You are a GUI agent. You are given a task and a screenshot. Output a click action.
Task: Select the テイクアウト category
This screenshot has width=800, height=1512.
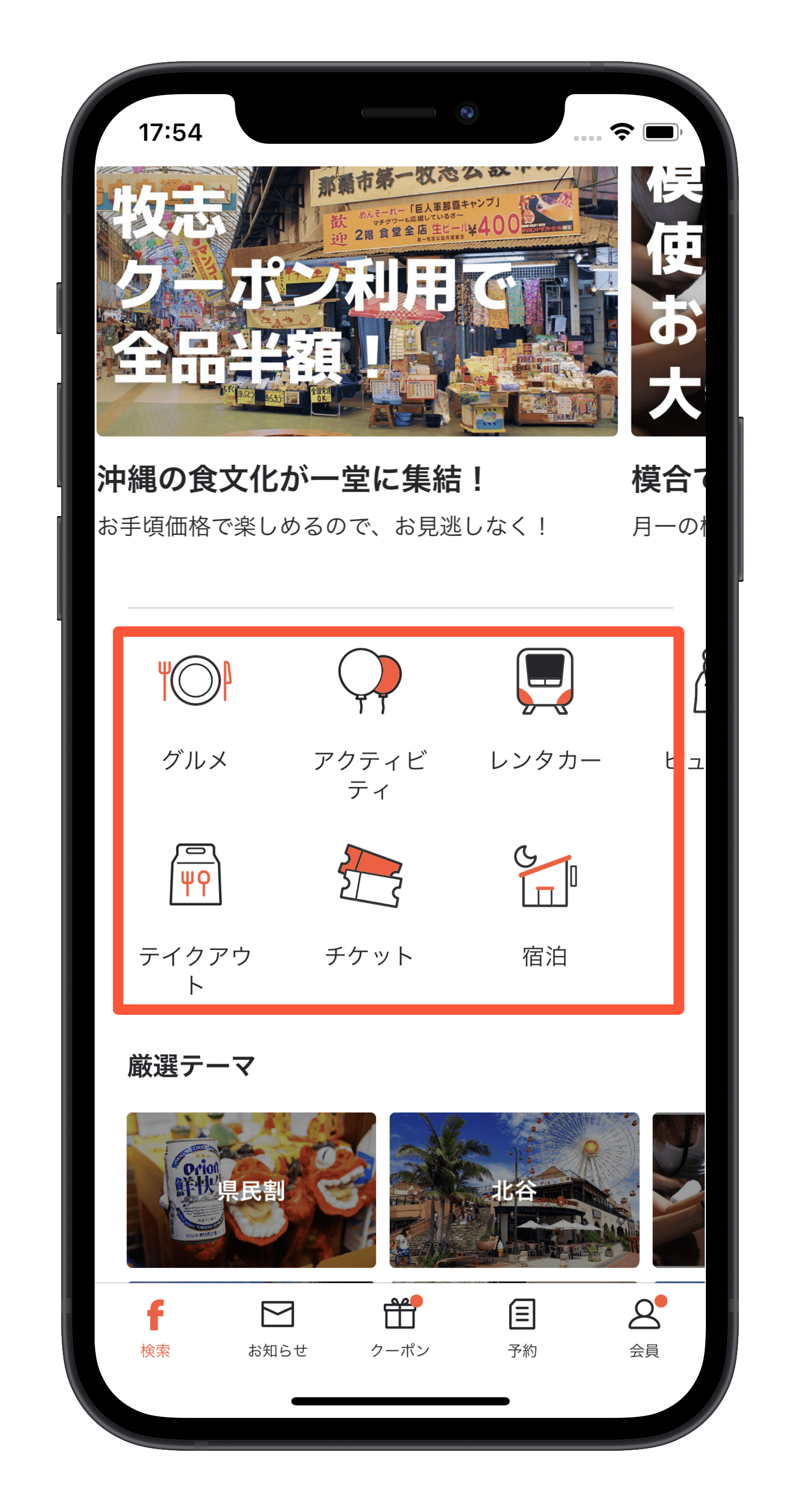pos(195,914)
